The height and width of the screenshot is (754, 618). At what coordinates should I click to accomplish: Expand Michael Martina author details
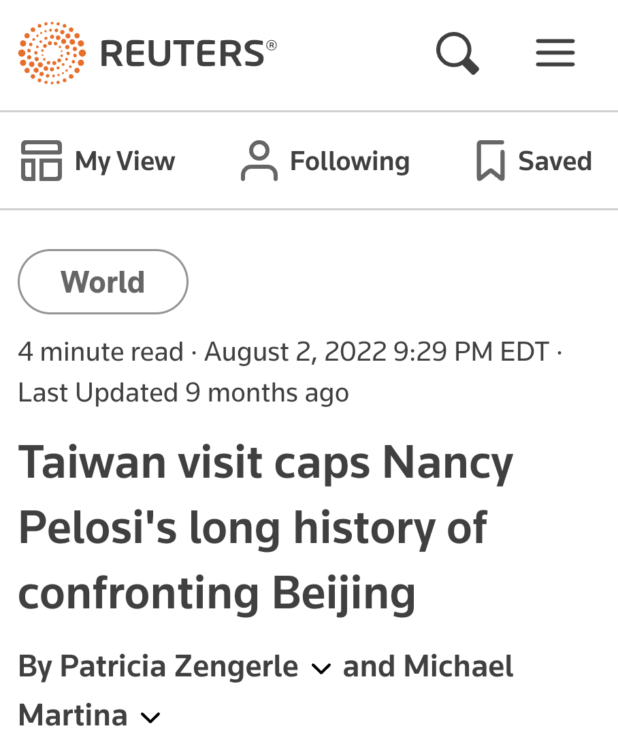point(150,717)
